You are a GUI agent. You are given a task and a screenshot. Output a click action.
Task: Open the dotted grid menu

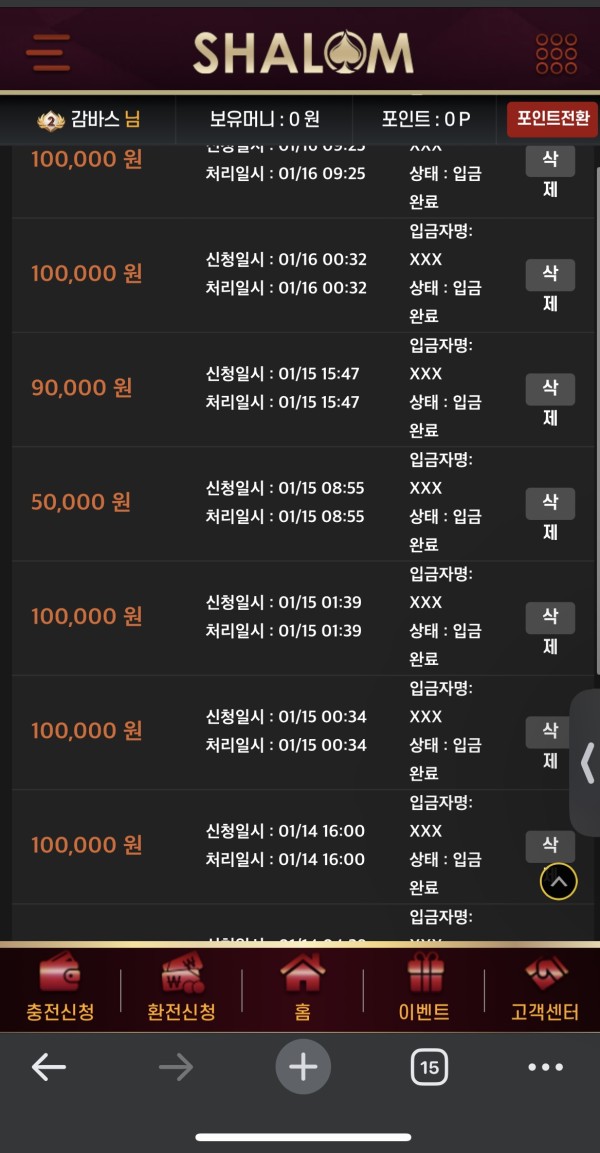pyautogui.click(x=556, y=53)
